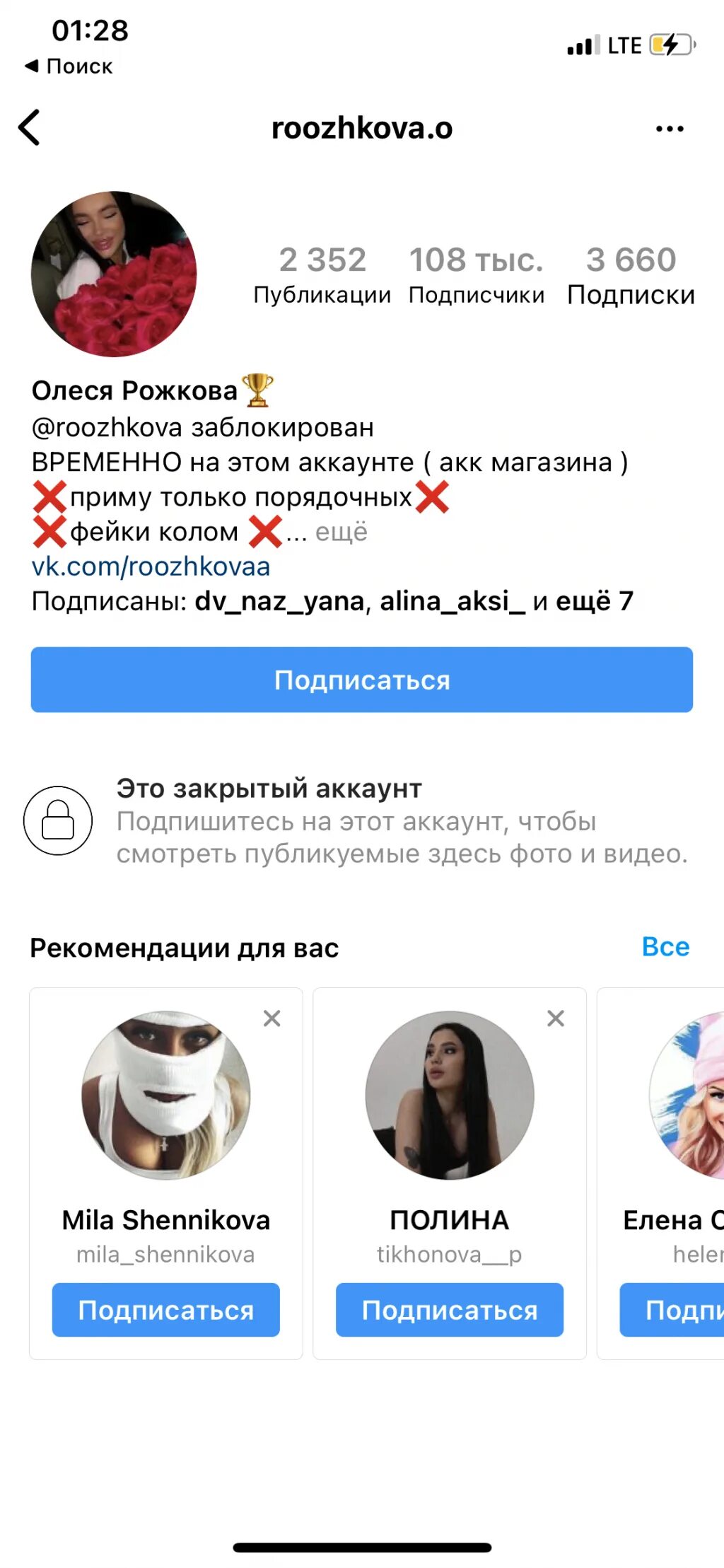Dismiss Mila Shennikova suggestion
The width and height of the screenshot is (724, 1568).
(x=271, y=1018)
